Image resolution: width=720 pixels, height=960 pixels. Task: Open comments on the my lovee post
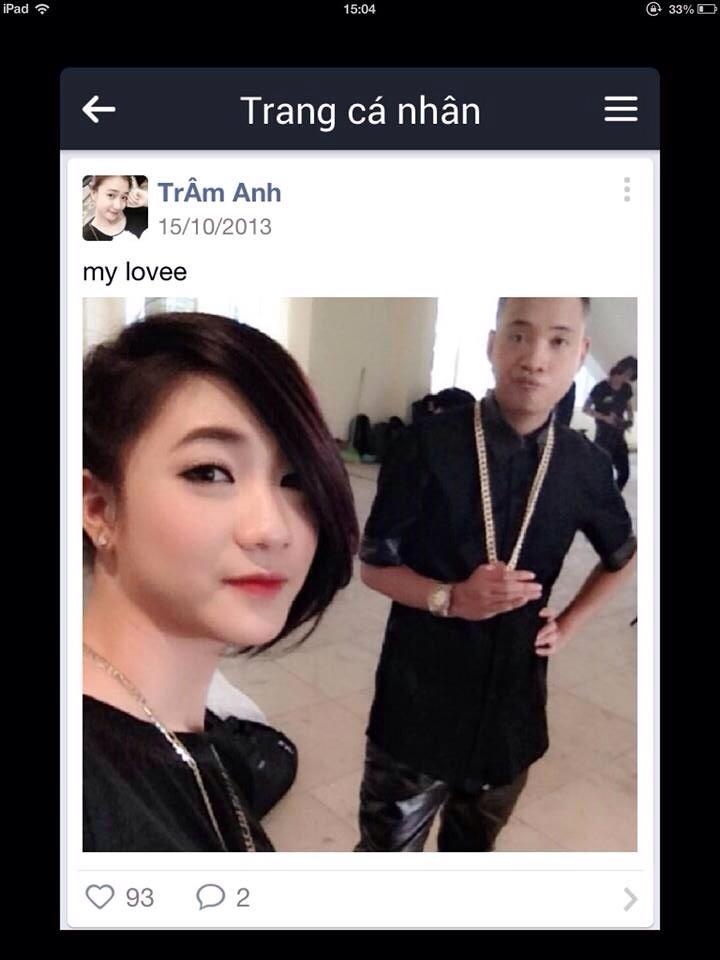pos(211,897)
